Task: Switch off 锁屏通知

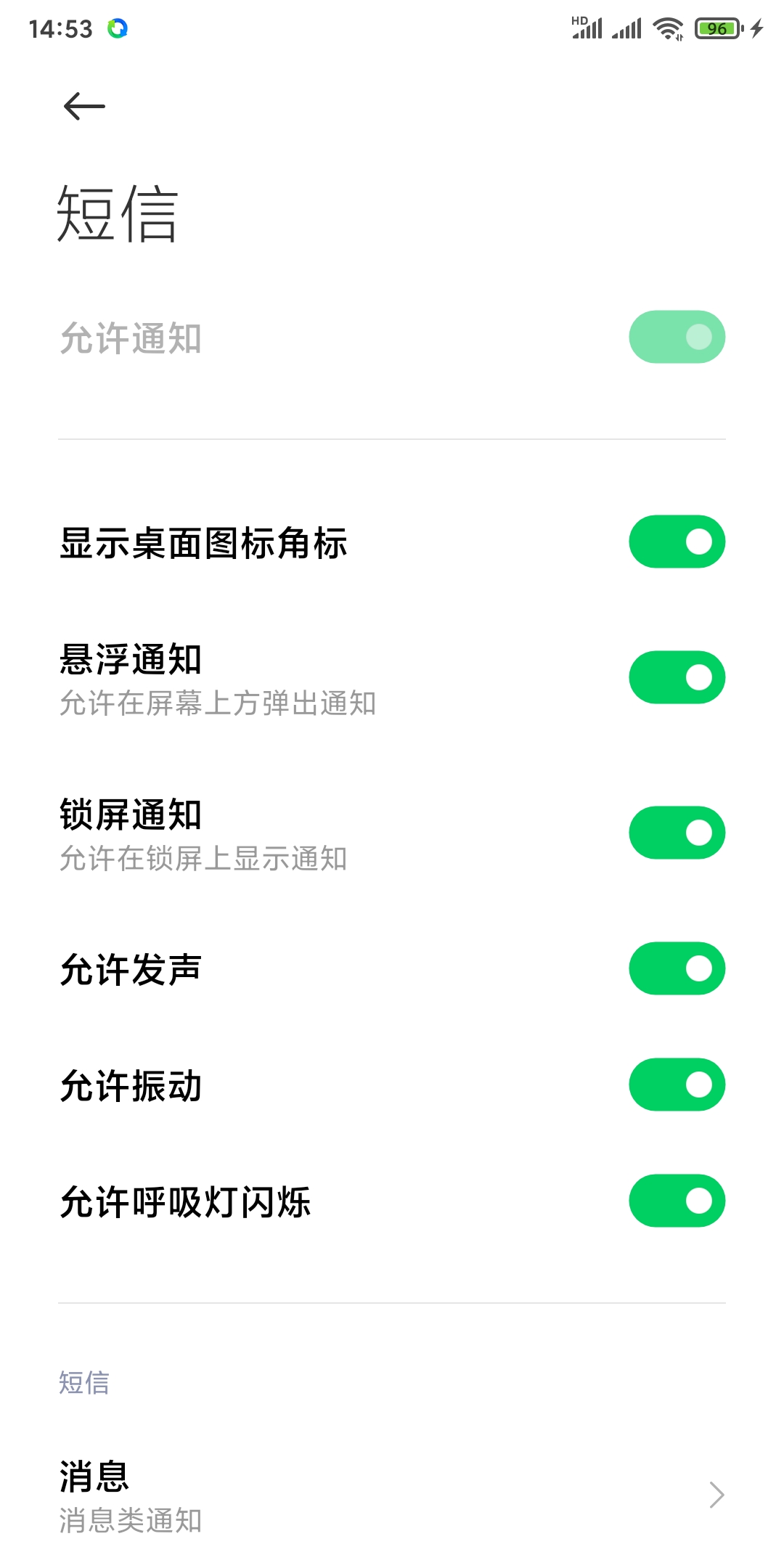Action: point(677,833)
